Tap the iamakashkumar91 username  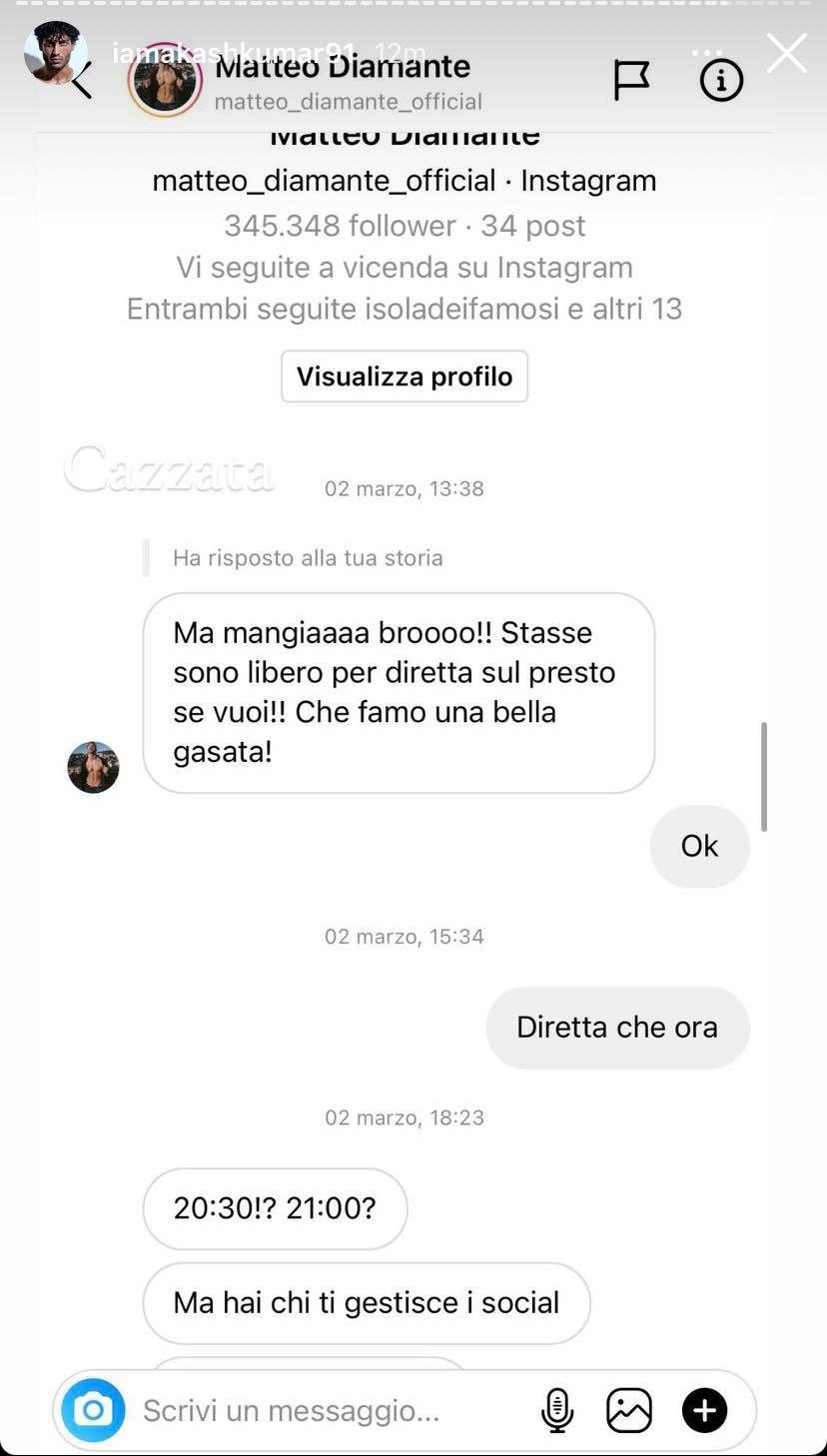[x=235, y=53]
